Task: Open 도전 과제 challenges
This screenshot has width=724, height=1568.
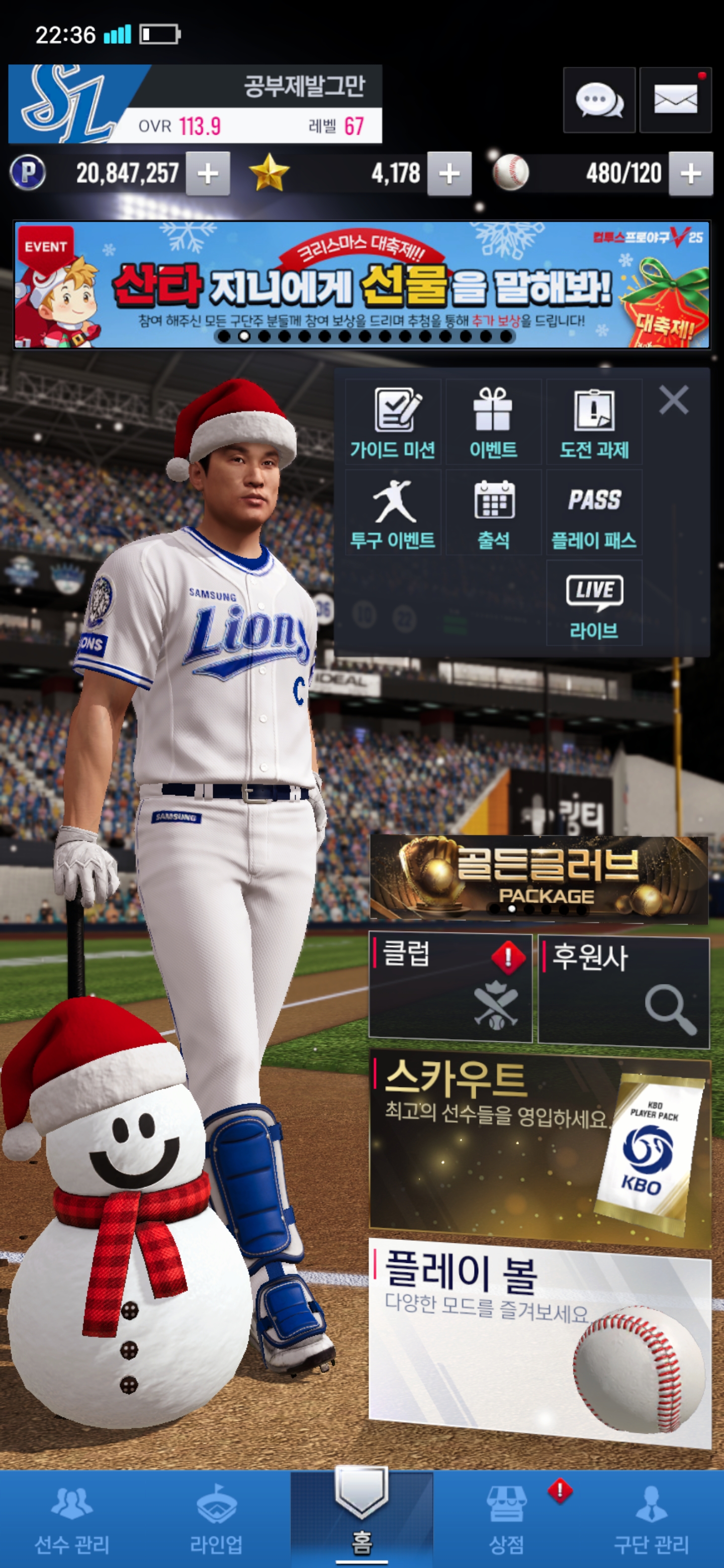Action: [x=594, y=422]
